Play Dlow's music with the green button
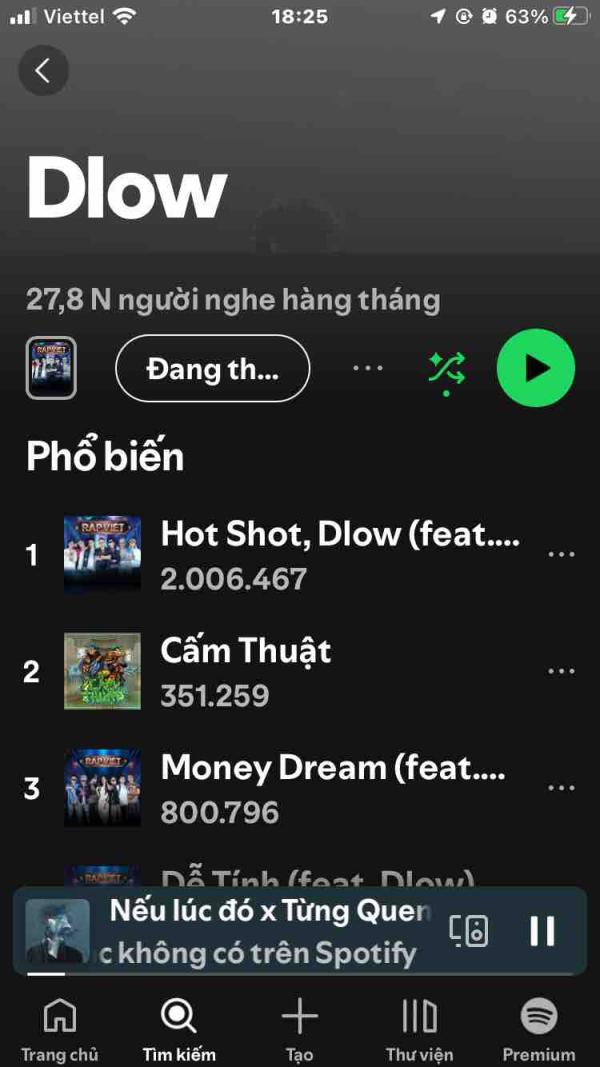Viewport: 600px width, 1067px height. click(536, 368)
